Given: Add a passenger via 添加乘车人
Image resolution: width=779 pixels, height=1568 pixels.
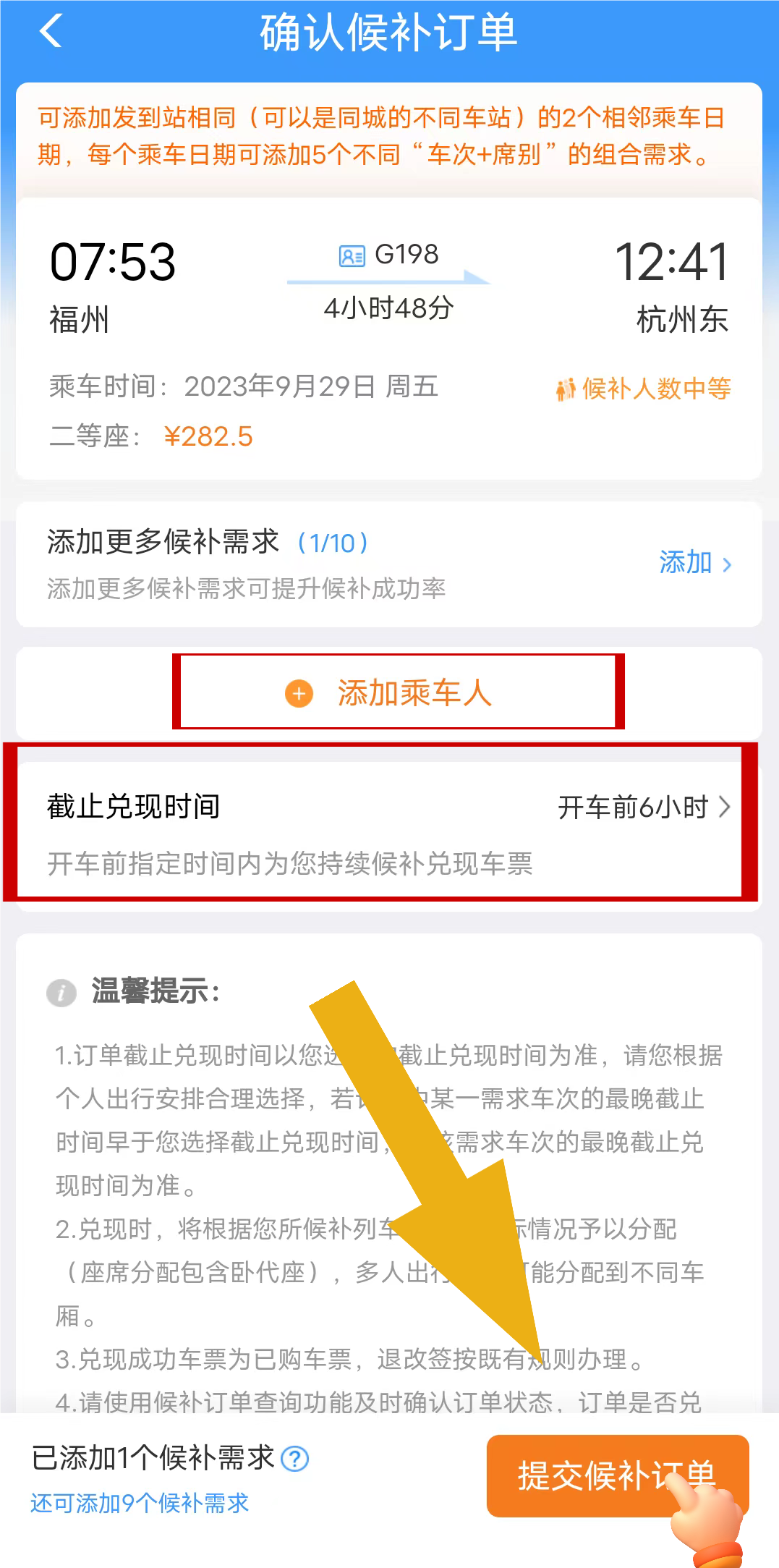Looking at the screenshot, I should [x=398, y=693].
